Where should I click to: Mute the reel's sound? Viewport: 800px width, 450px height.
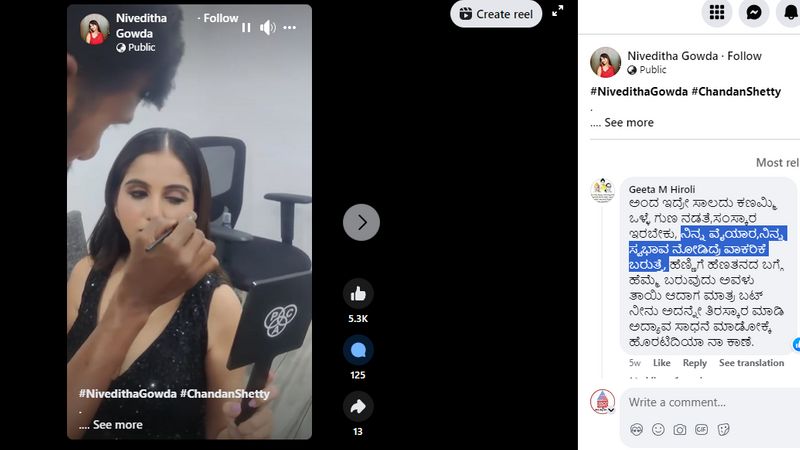pos(267,28)
